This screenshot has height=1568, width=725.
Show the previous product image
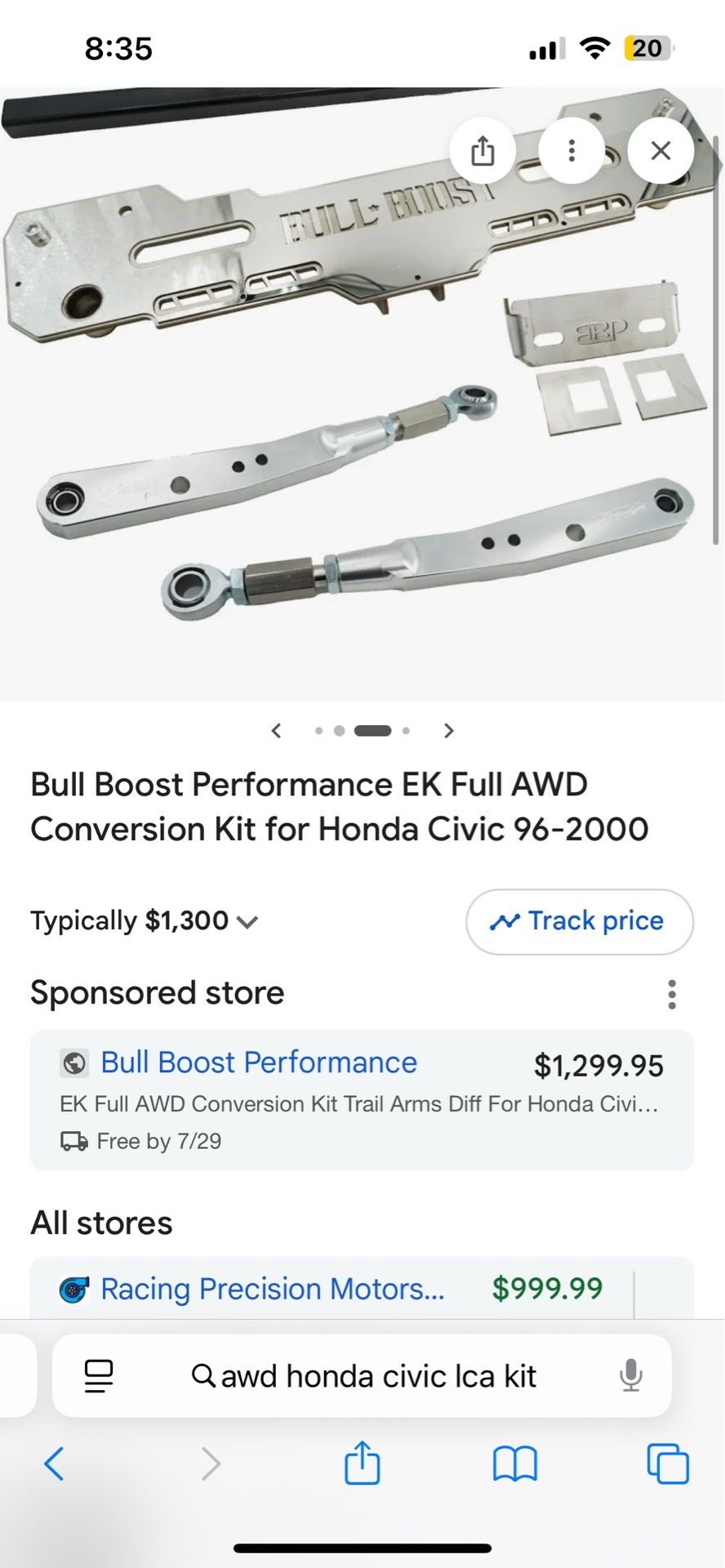point(276,730)
